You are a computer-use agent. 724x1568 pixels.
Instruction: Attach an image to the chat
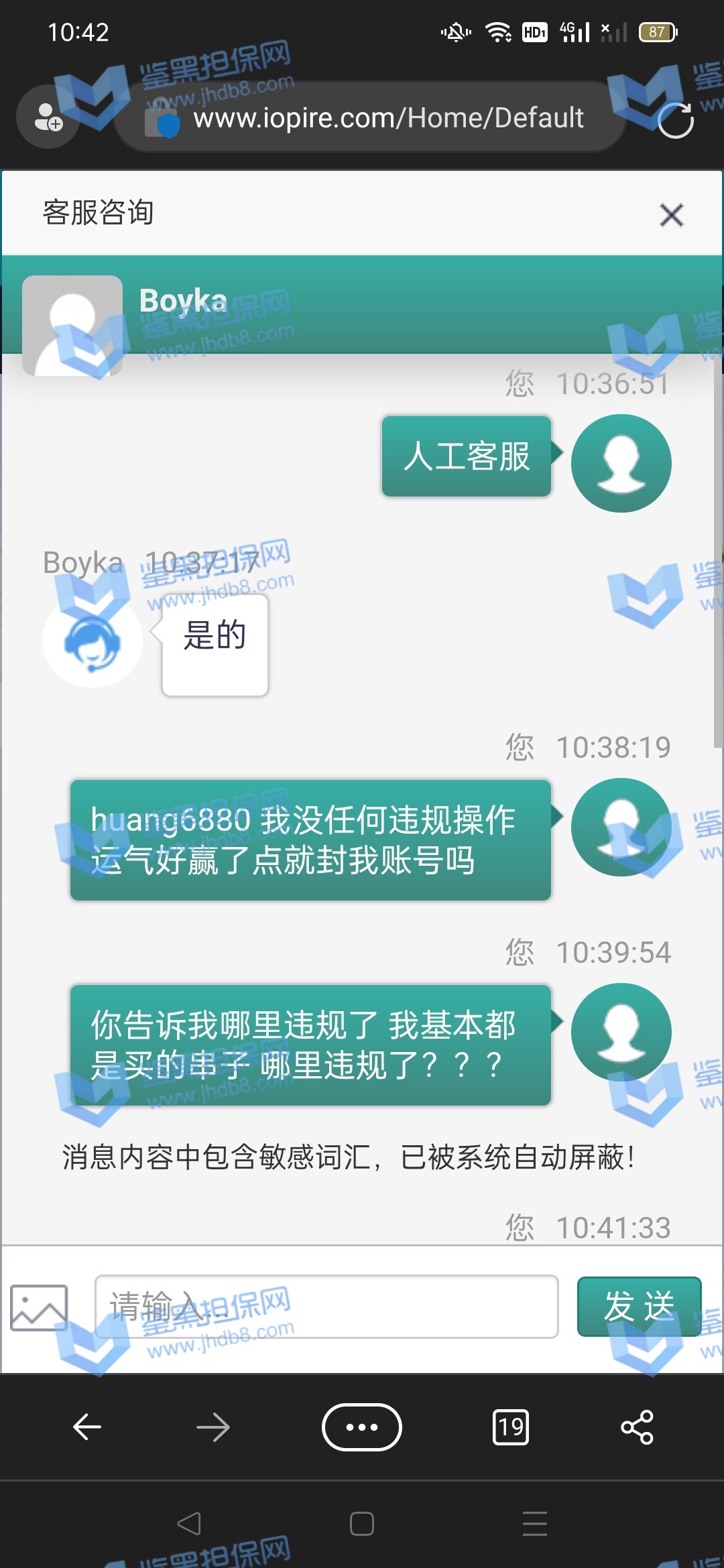point(39,1307)
